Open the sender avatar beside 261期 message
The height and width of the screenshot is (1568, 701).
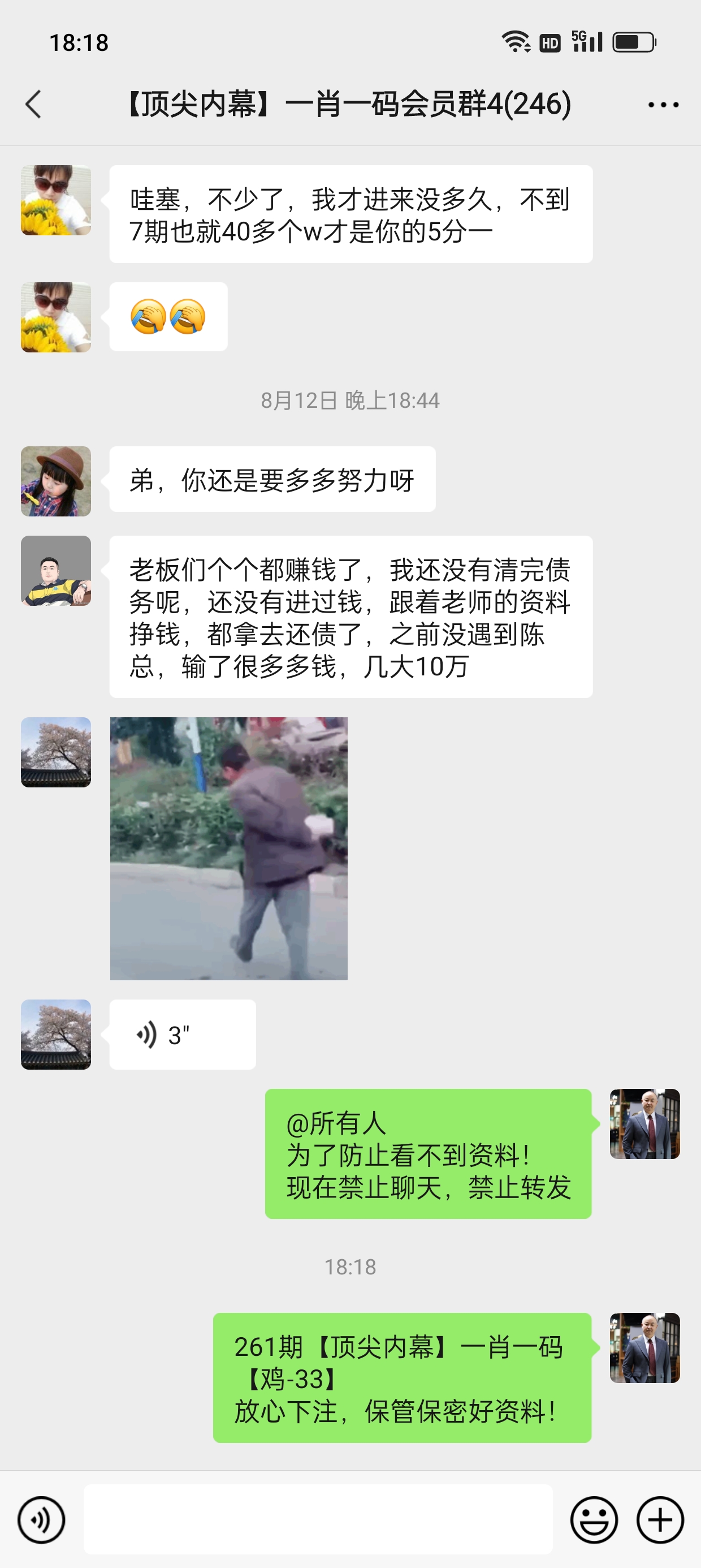coord(644,1347)
